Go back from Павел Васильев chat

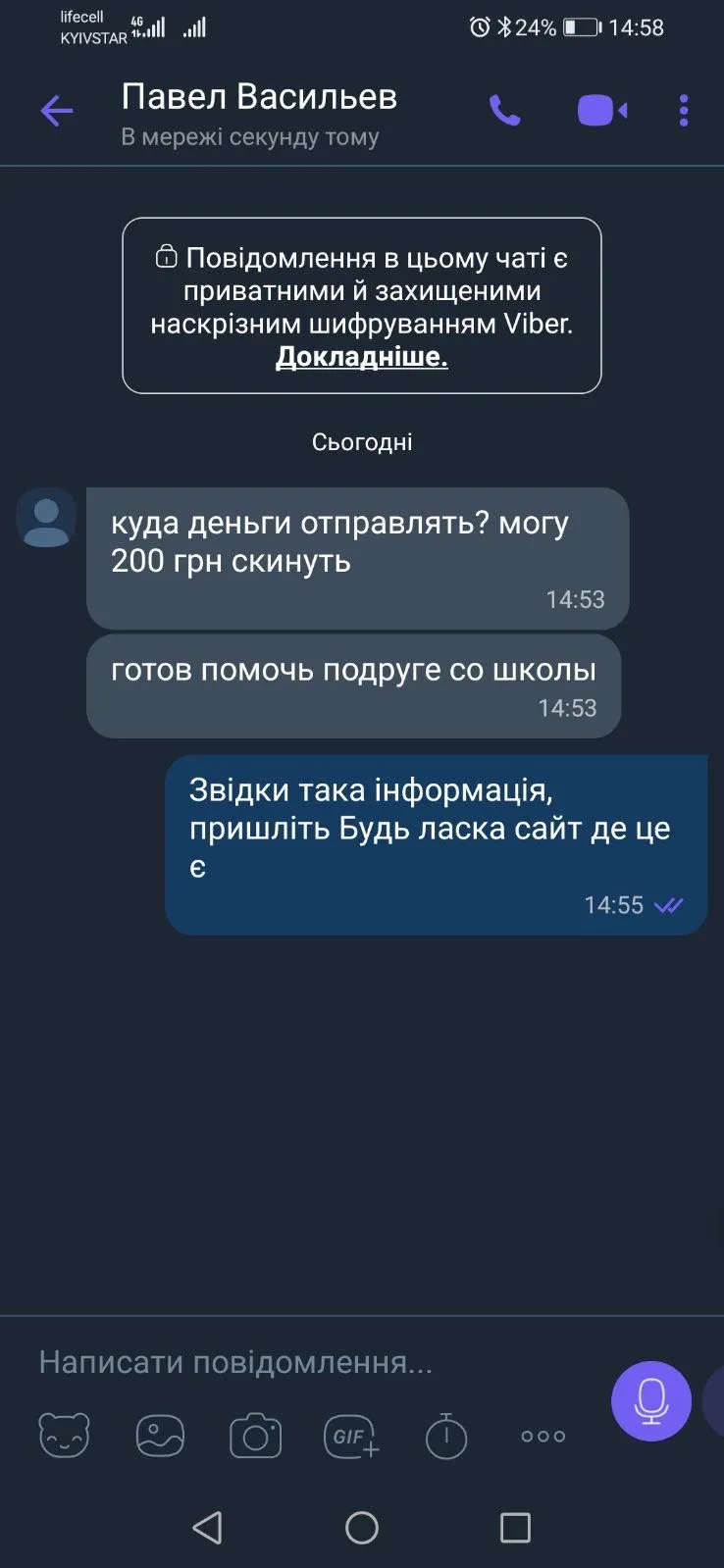point(57,111)
